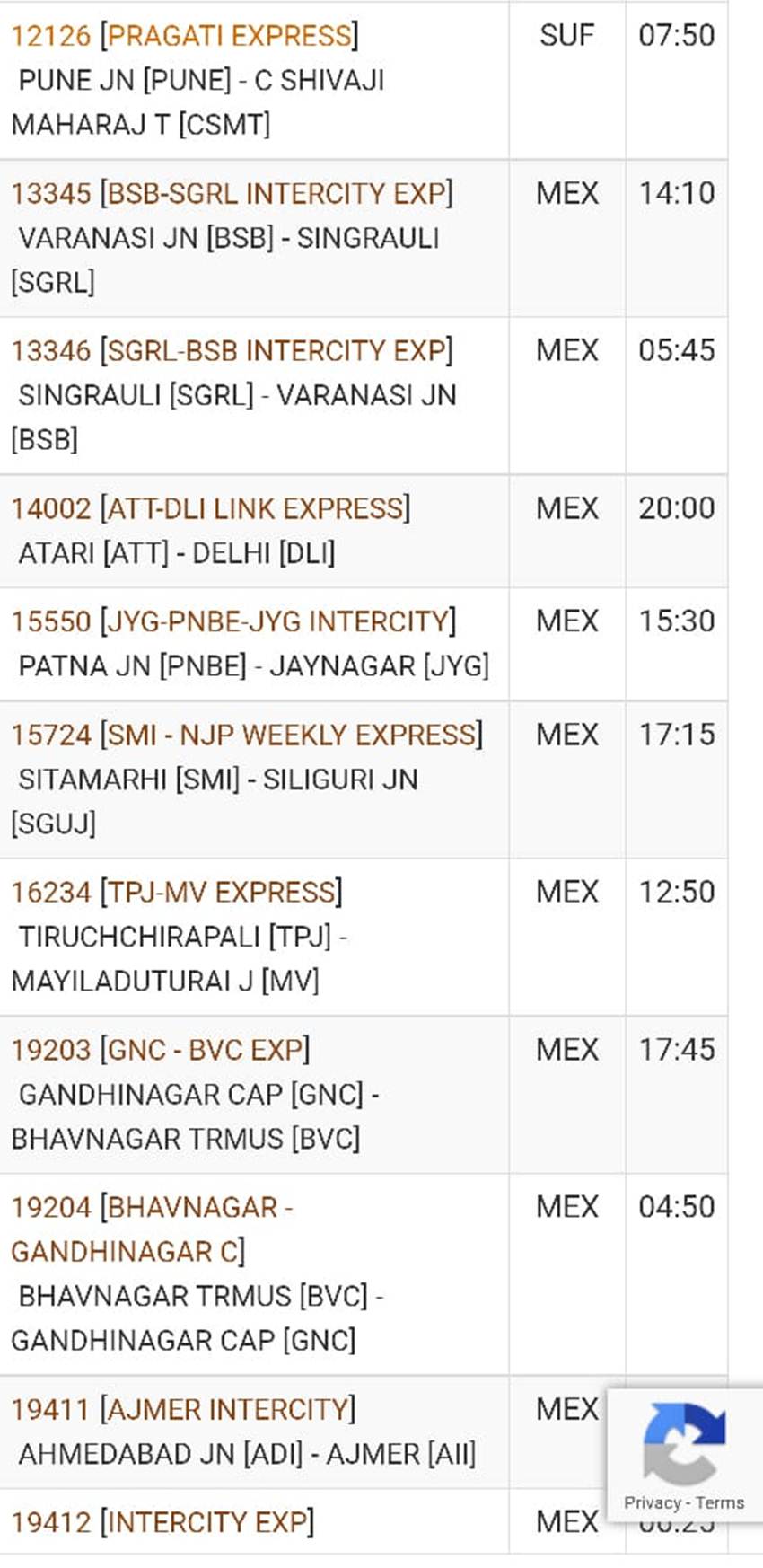
Task: Open the reCAPTCHA Privacy link
Action: [653, 1502]
